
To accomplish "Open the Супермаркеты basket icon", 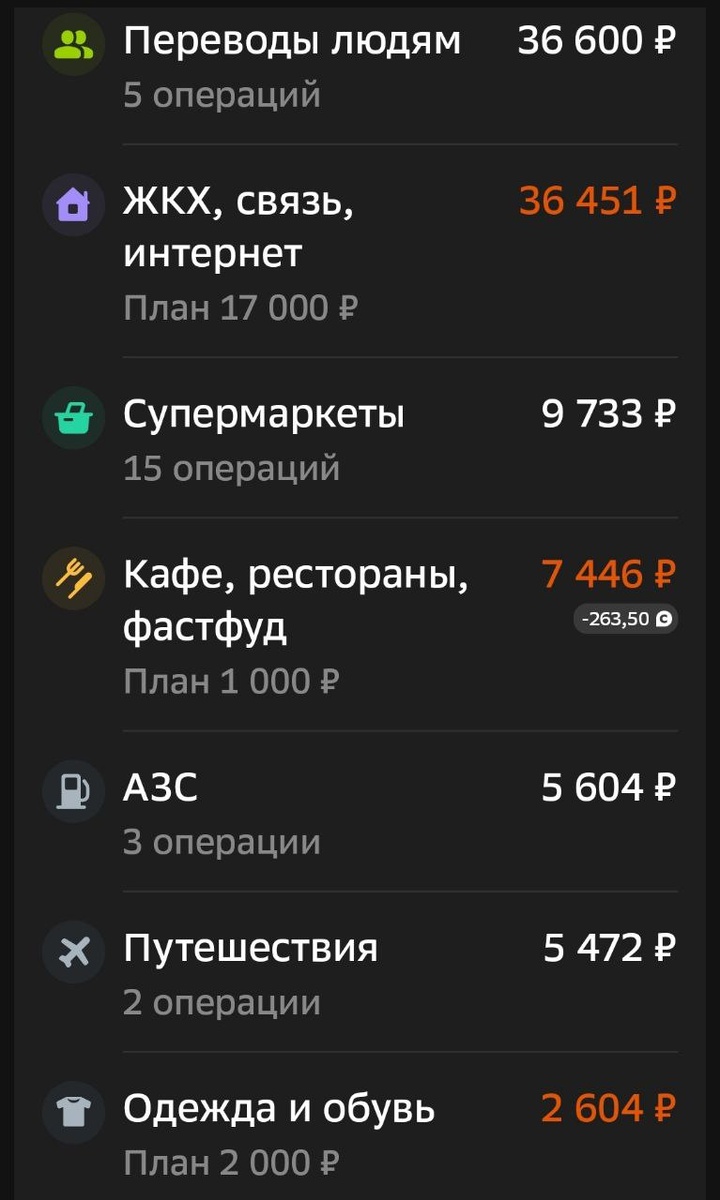I will [73, 418].
